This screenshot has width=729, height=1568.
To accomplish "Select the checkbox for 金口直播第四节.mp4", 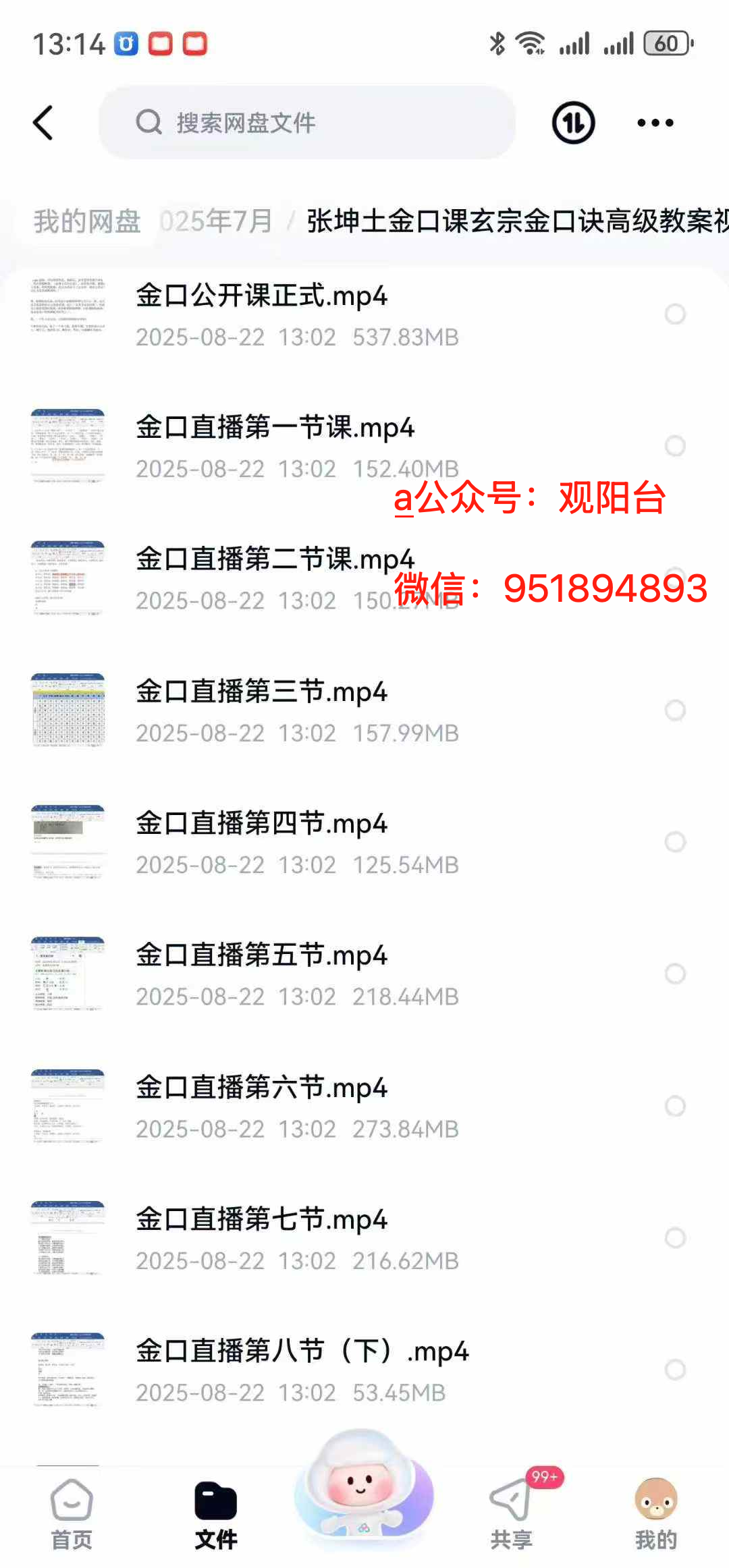I will click(x=675, y=842).
